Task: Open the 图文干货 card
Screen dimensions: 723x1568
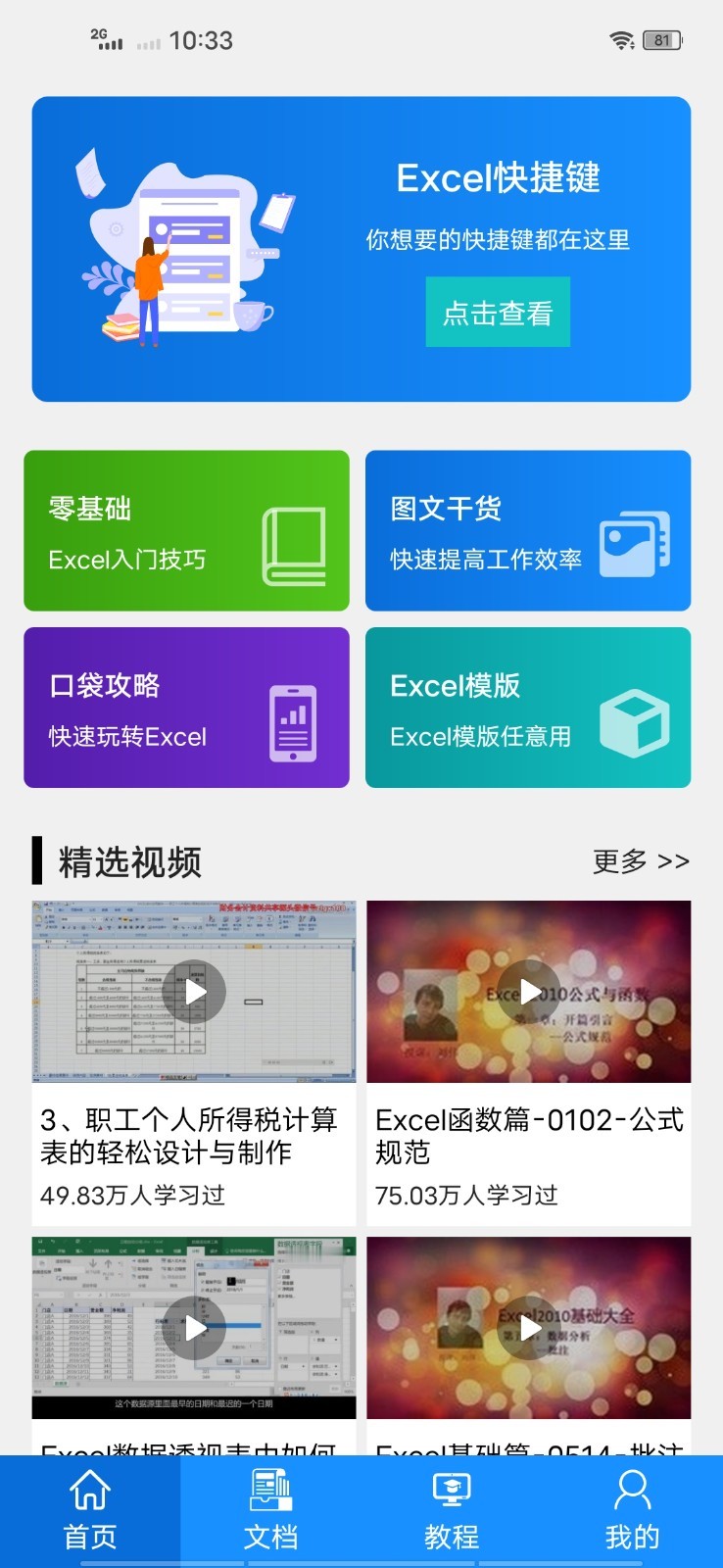Action: [528, 530]
